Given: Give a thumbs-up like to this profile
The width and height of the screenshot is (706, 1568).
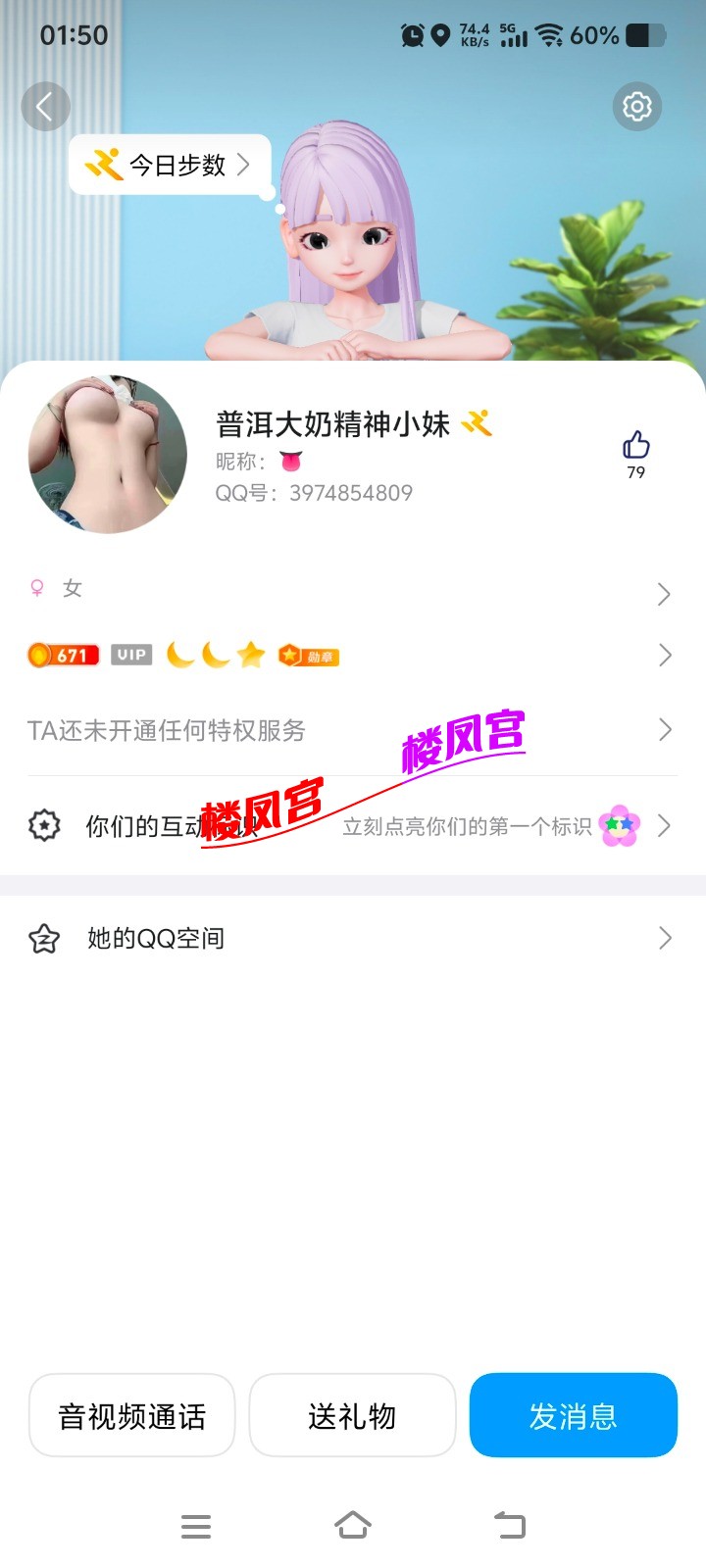Looking at the screenshot, I should pyautogui.click(x=636, y=447).
